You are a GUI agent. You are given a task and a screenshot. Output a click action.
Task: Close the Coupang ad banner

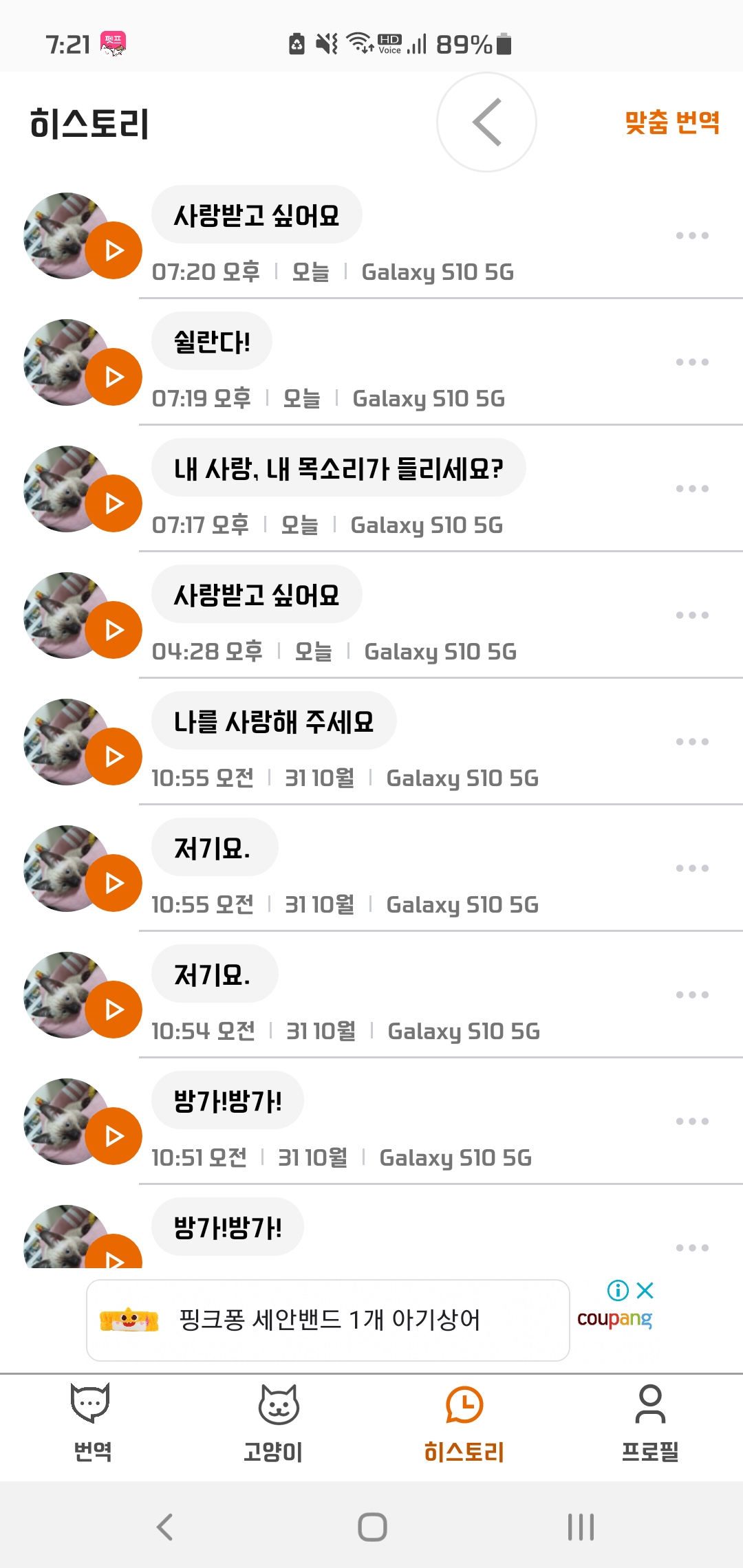pos(645,1290)
